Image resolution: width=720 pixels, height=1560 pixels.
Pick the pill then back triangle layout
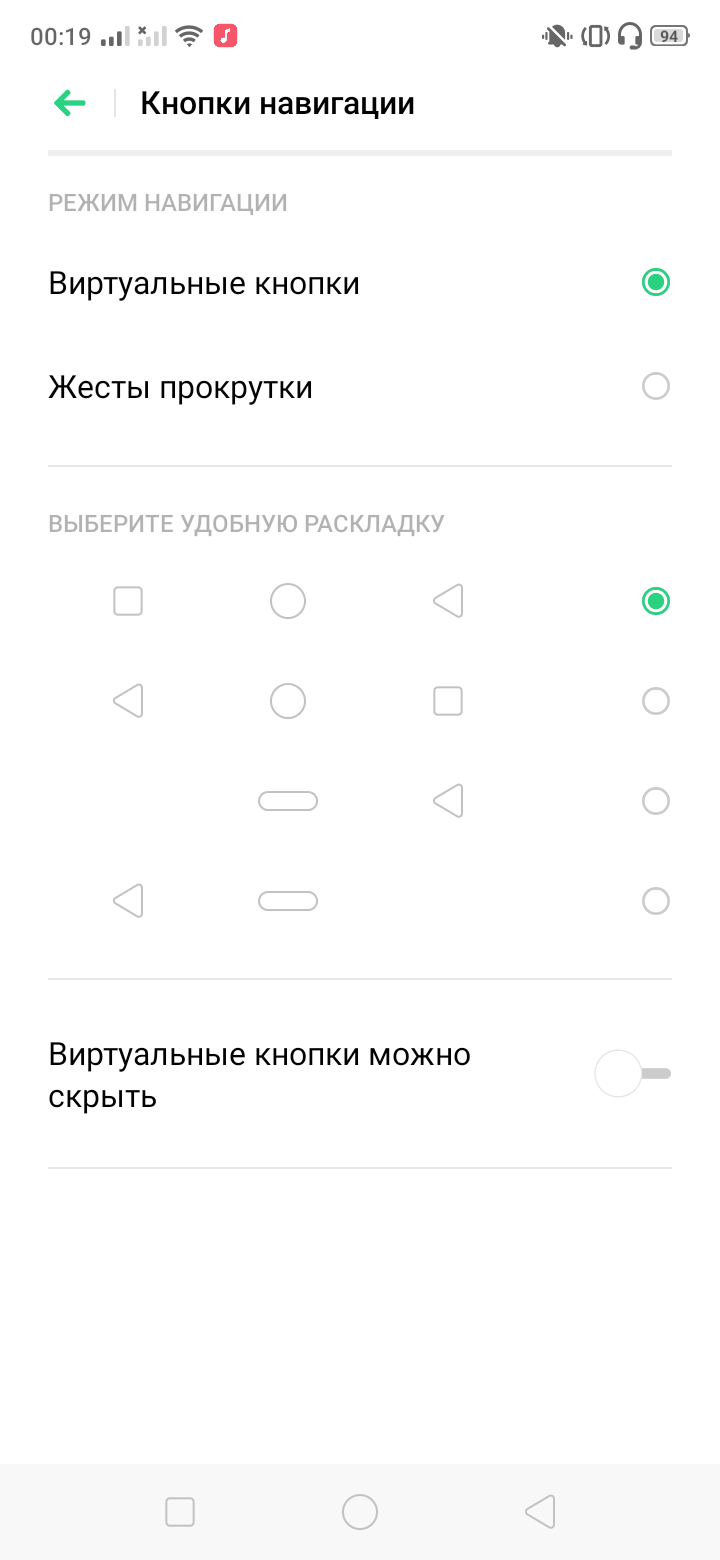655,801
